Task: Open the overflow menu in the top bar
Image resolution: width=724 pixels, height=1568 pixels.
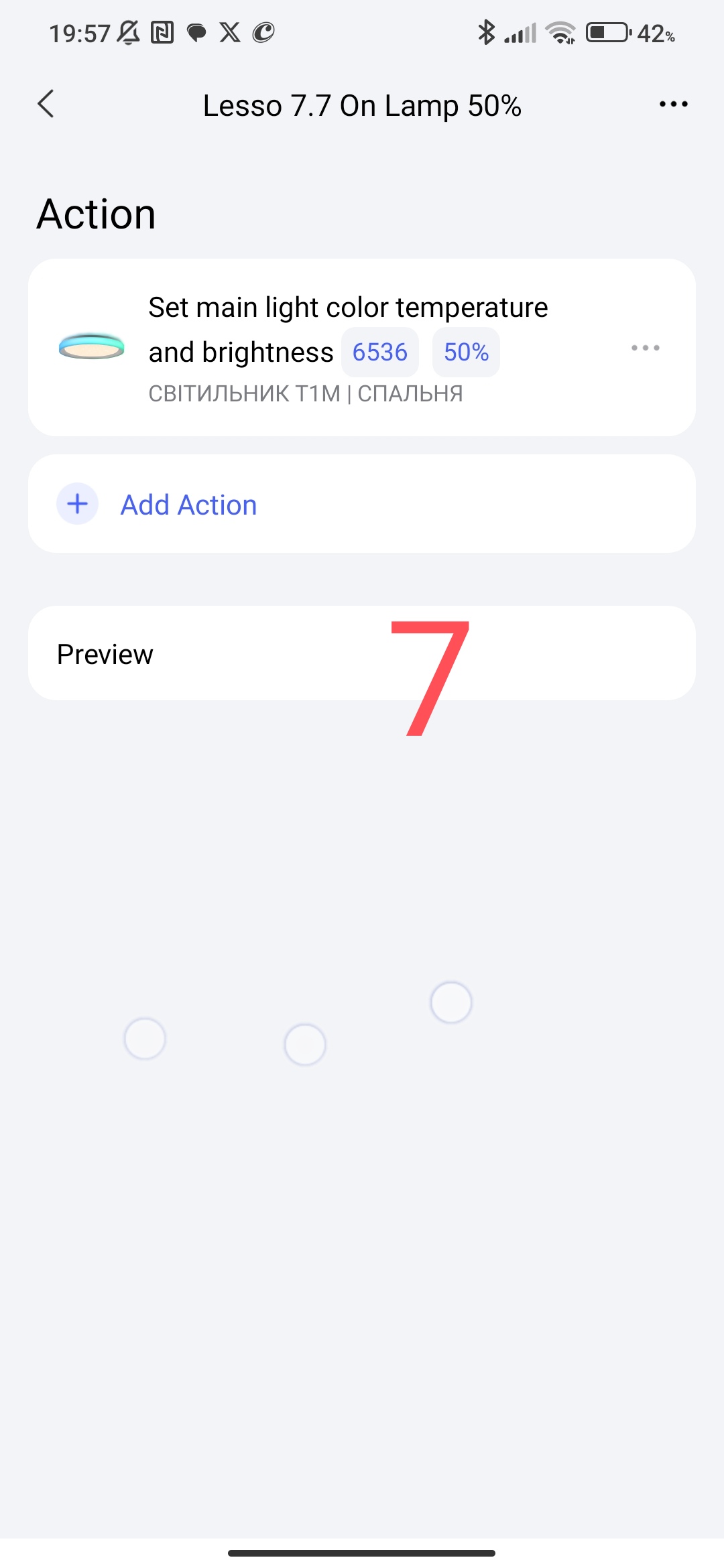Action: [673, 105]
